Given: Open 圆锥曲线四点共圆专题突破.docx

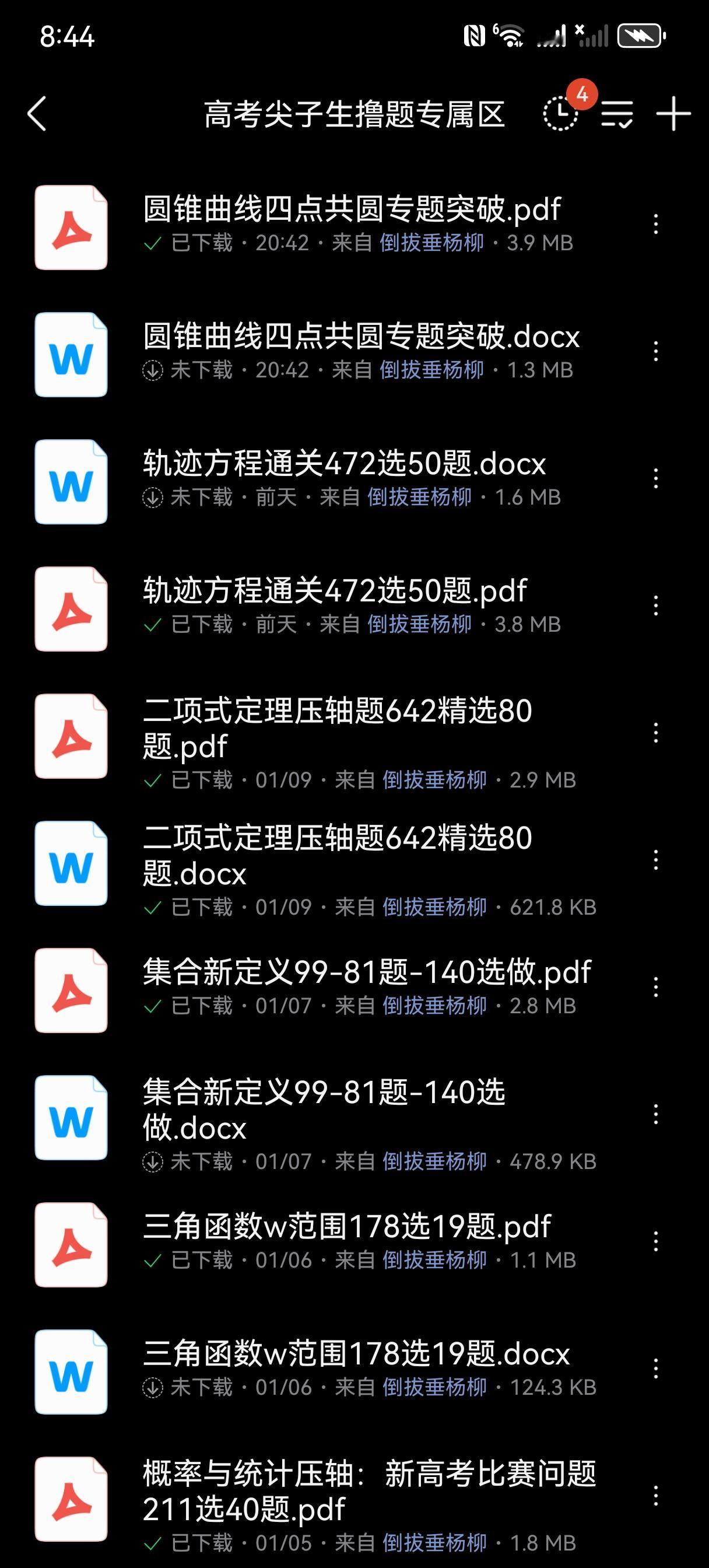Looking at the screenshot, I should pos(361,337).
